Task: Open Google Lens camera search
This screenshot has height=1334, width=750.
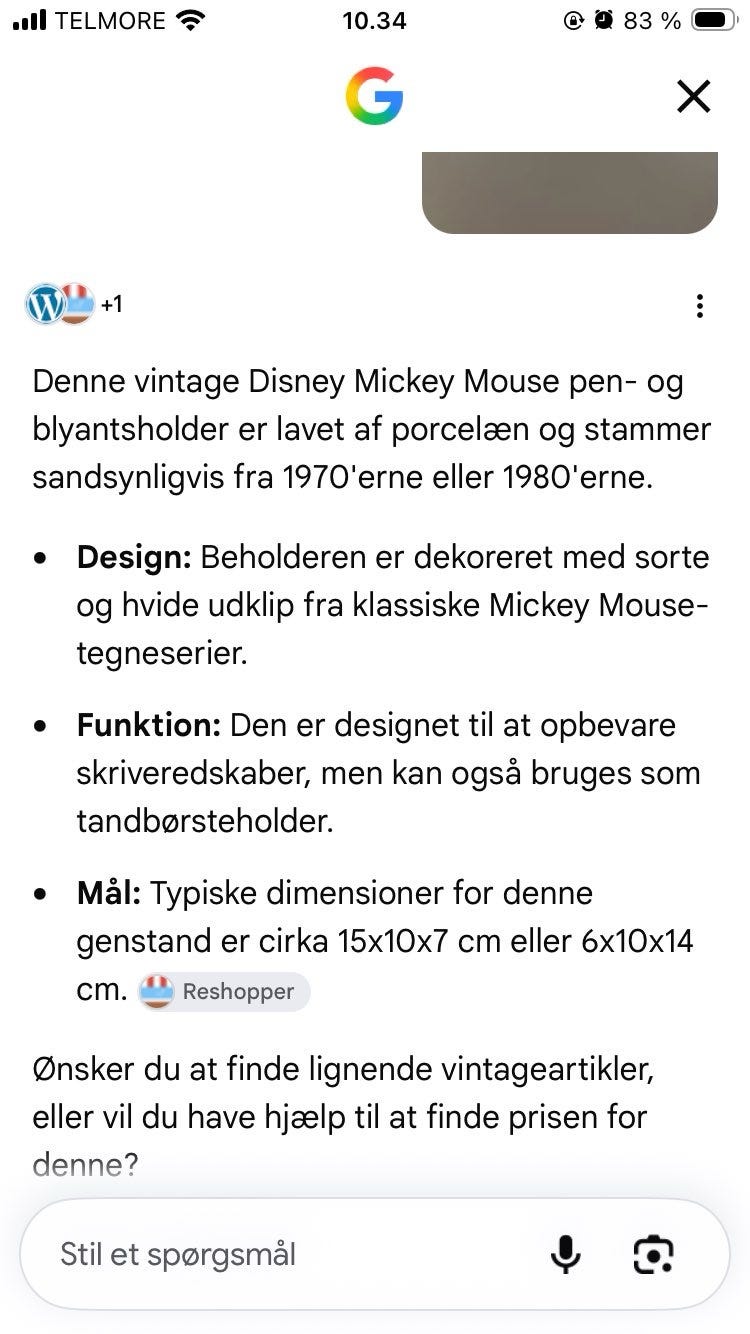Action: [654, 1254]
